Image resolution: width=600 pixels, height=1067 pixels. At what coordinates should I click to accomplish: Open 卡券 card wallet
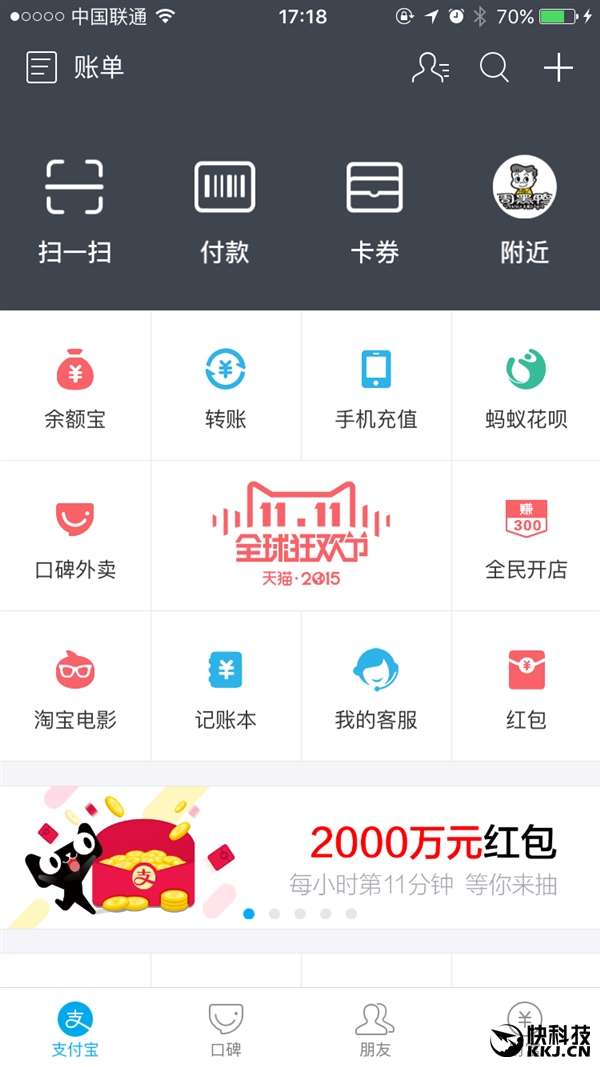[x=375, y=210]
